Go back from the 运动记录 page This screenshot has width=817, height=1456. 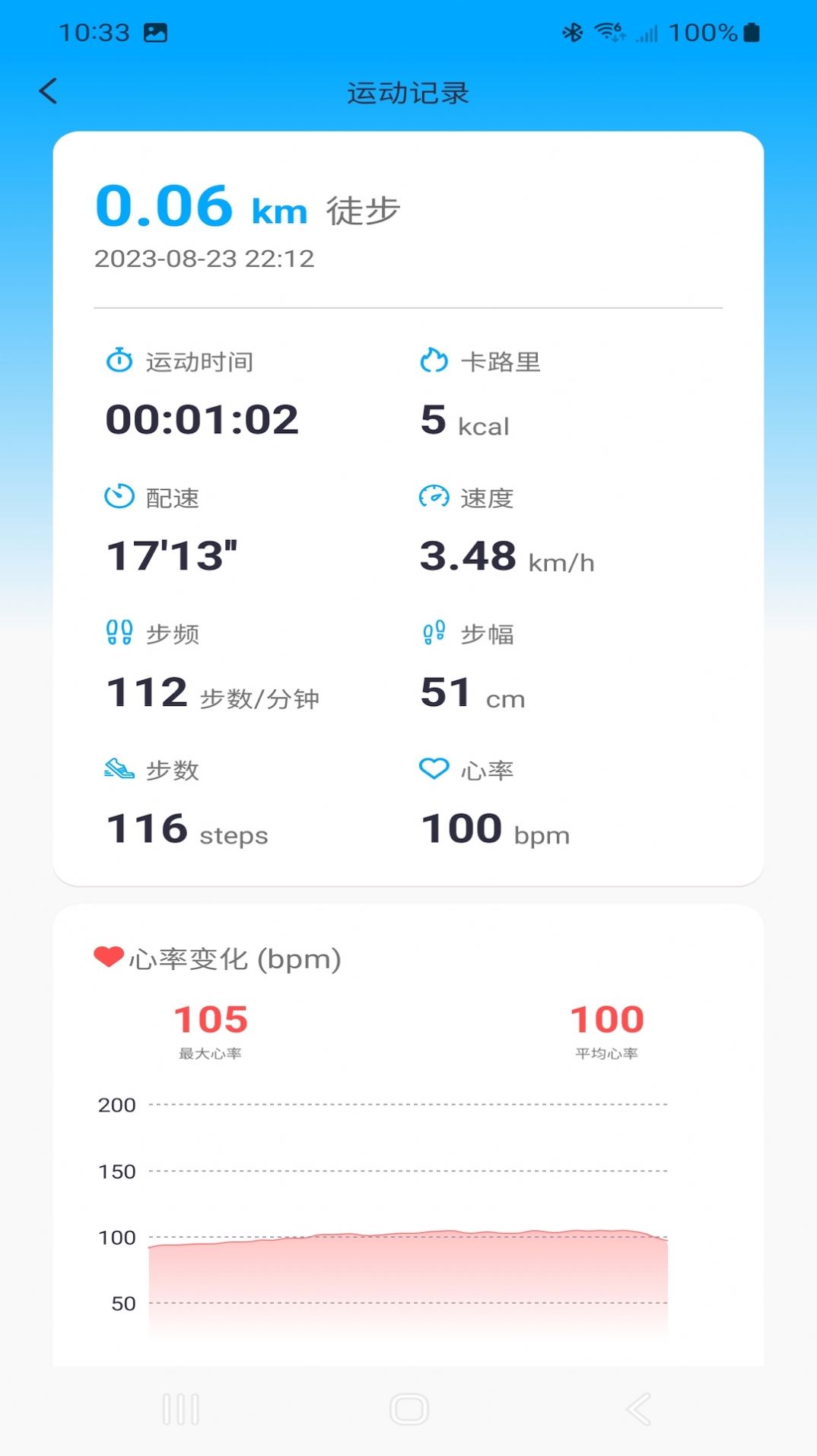coord(49,91)
